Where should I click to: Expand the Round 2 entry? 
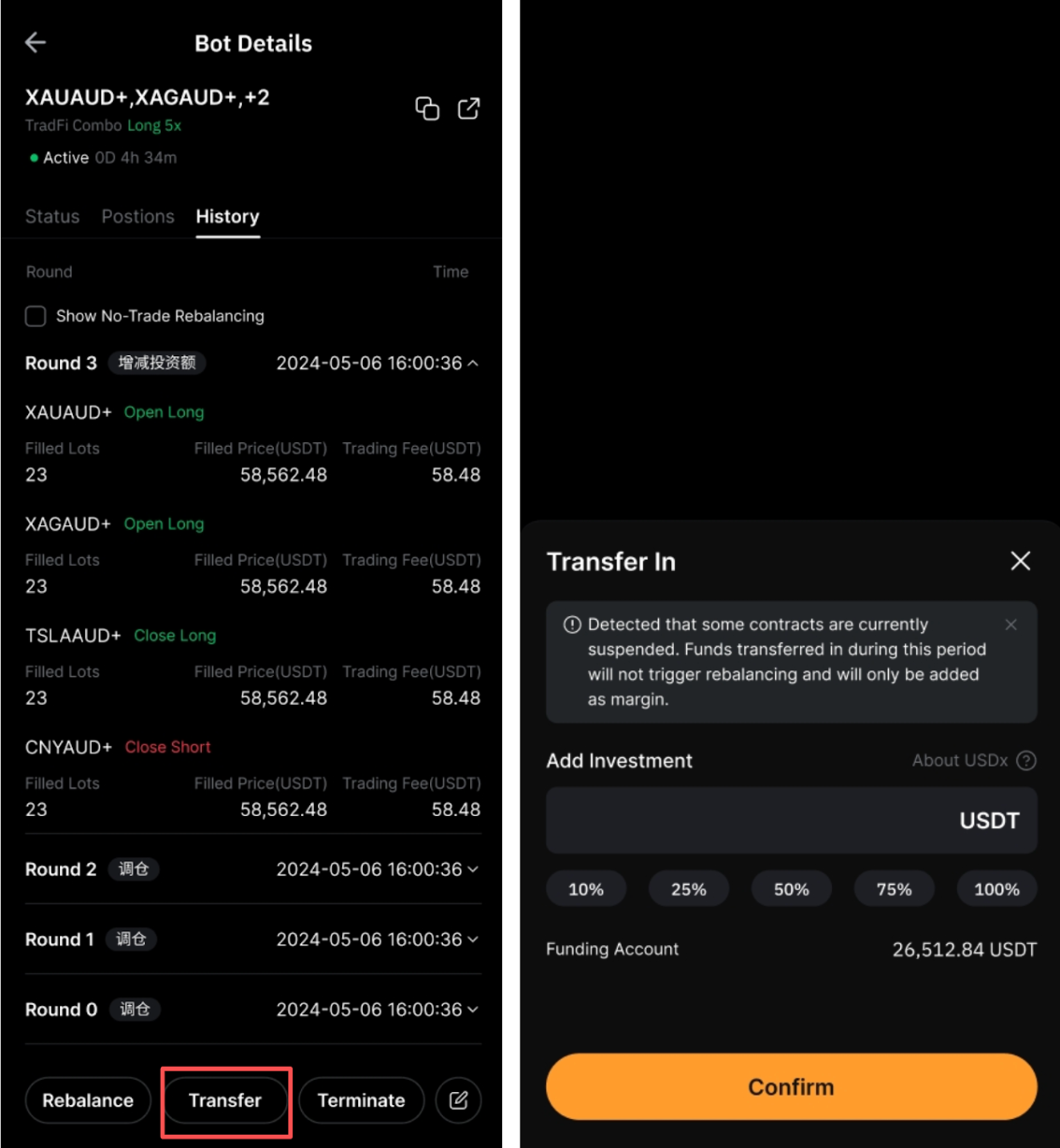point(473,869)
